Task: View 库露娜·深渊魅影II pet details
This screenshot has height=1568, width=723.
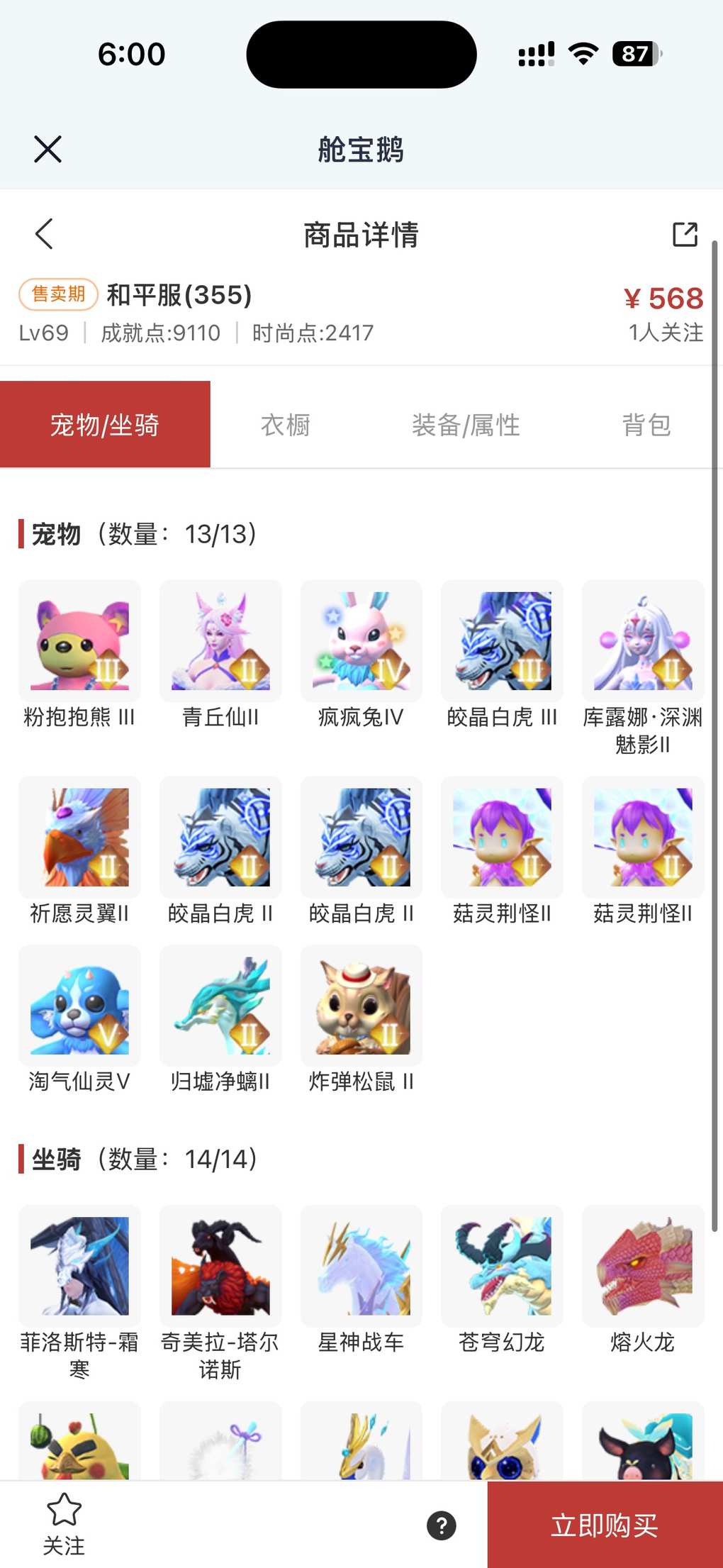Action: 643,641
